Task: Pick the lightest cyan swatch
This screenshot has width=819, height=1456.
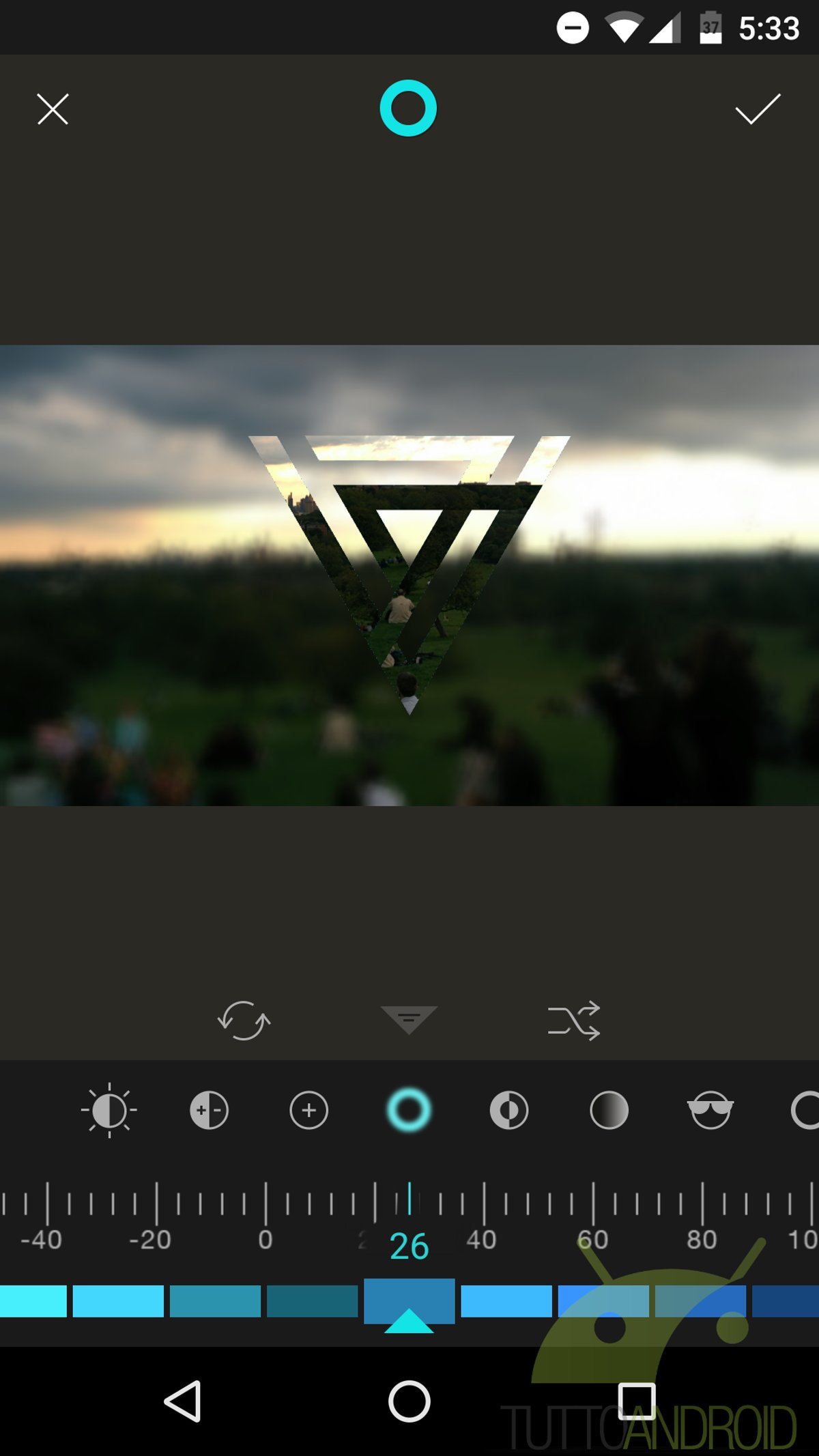Action: click(x=33, y=1301)
